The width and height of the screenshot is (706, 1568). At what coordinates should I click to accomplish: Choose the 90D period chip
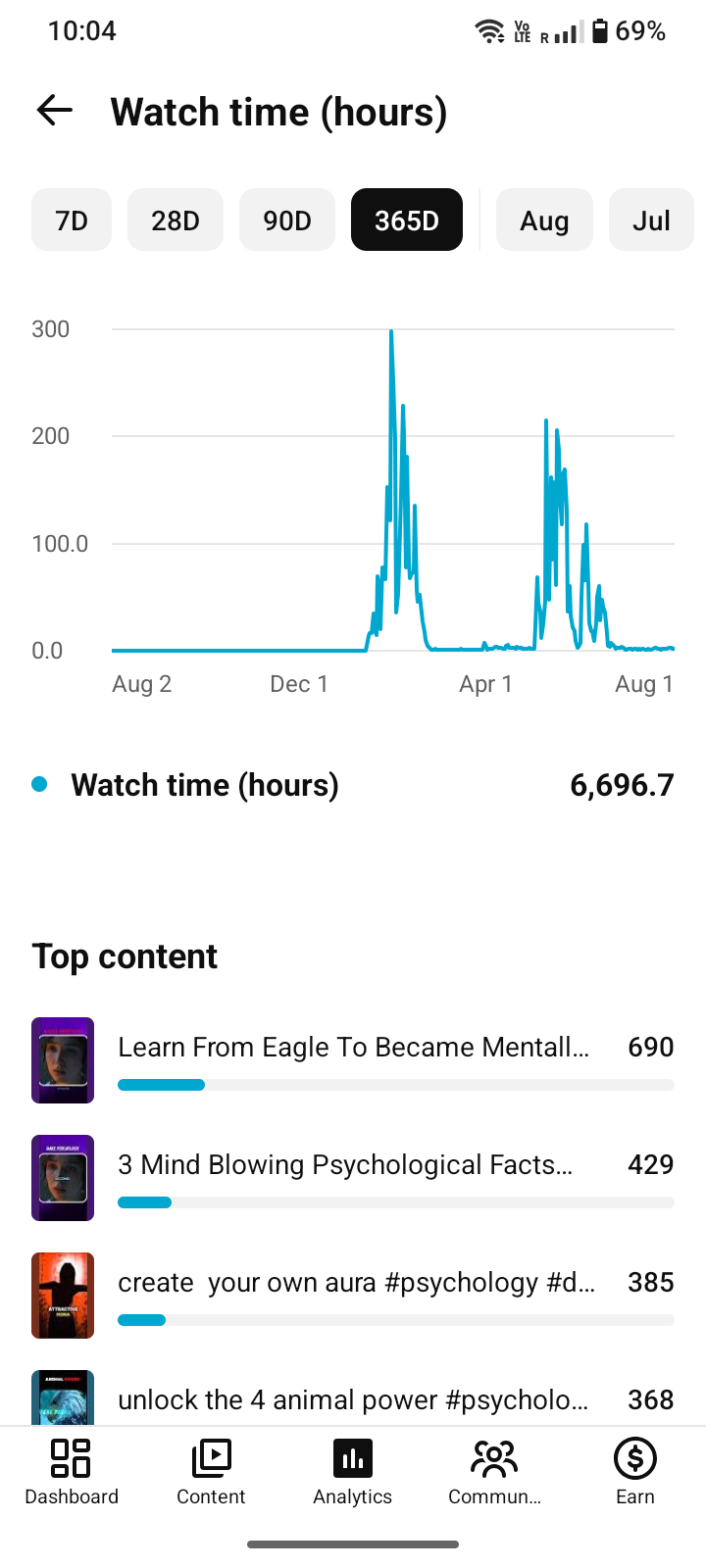(x=287, y=220)
